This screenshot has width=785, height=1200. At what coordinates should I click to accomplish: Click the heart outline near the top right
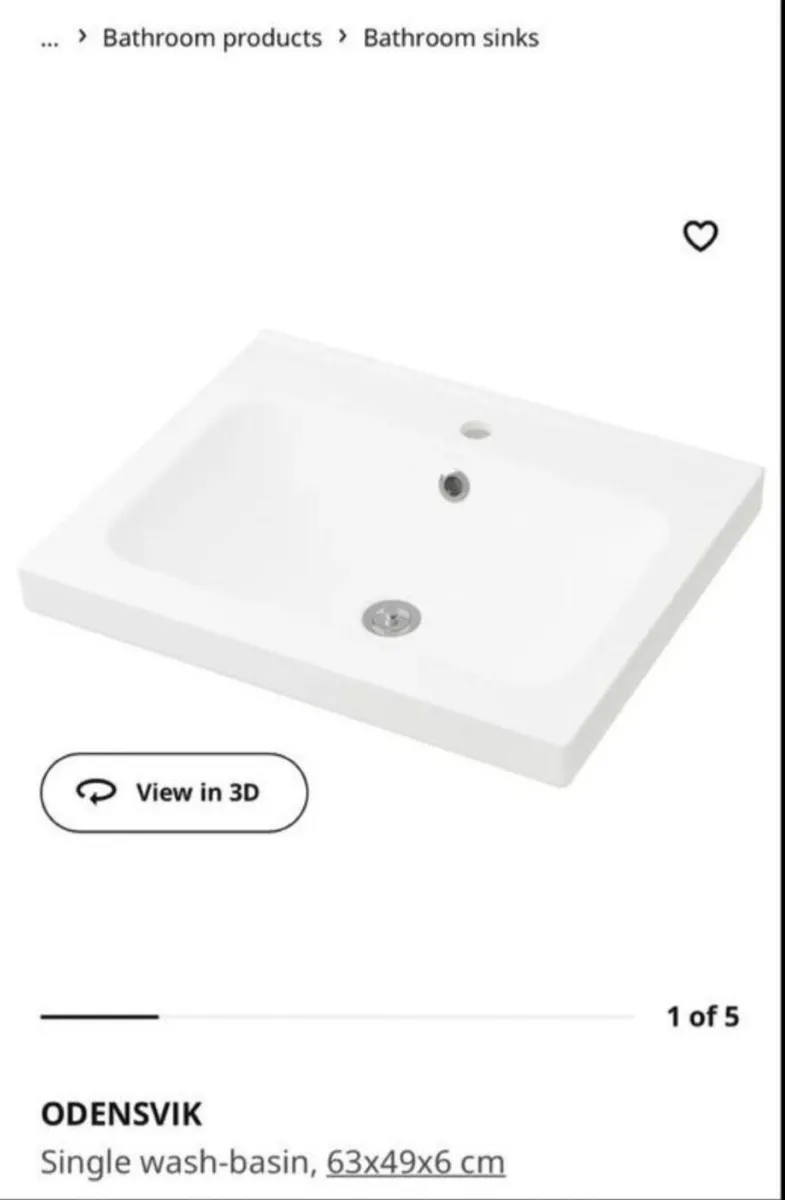tap(702, 236)
